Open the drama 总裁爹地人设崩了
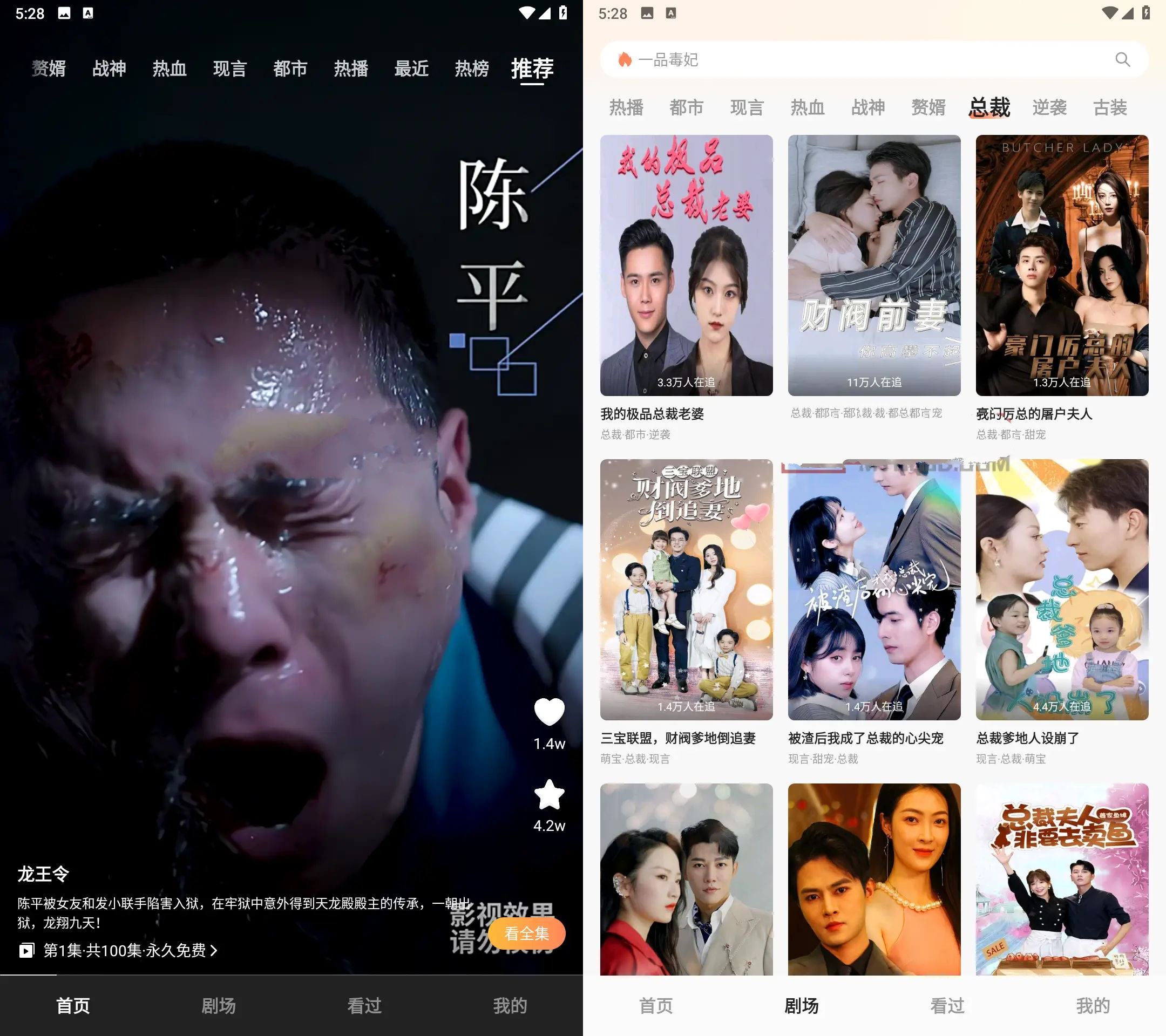Viewport: 1166px width, 1036px height. click(1062, 589)
